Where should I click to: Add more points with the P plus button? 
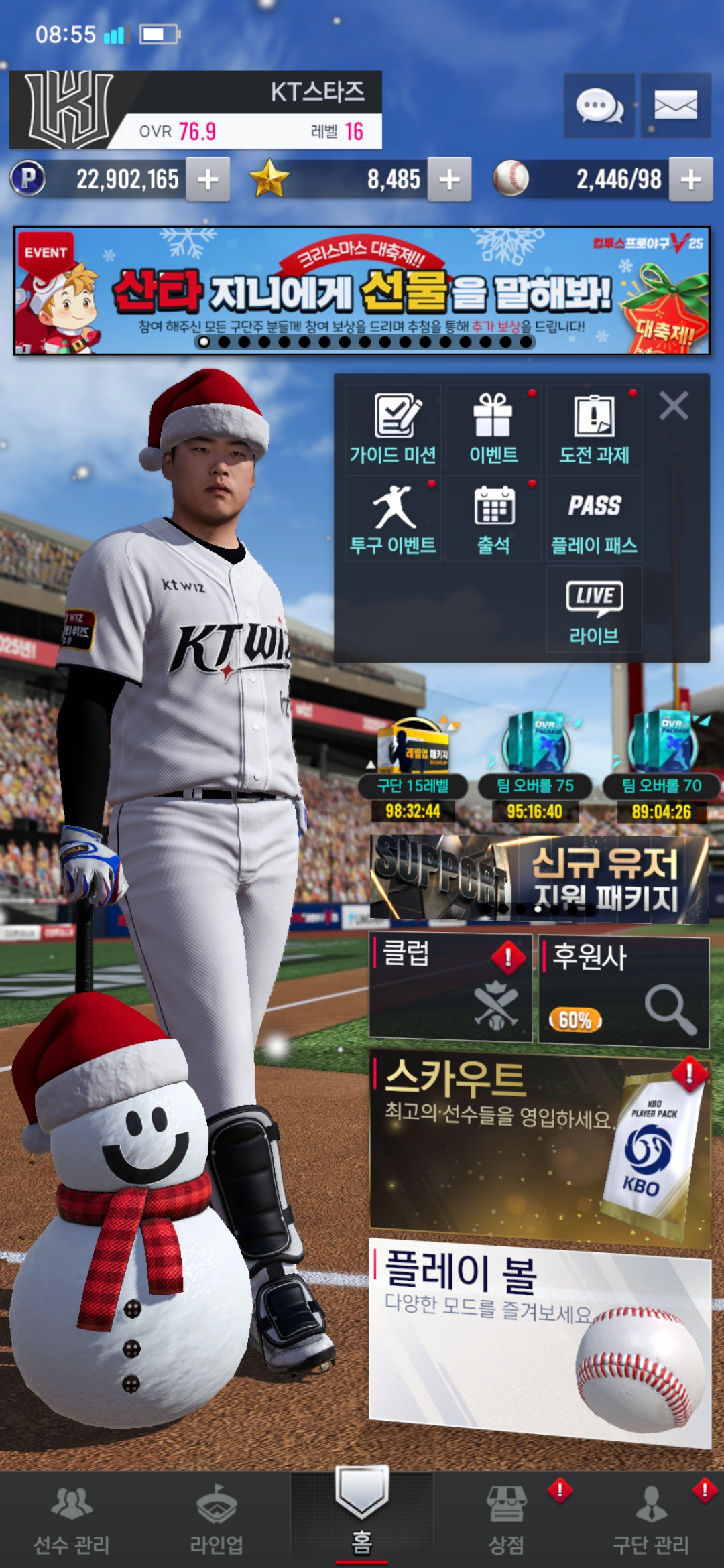click(208, 180)
